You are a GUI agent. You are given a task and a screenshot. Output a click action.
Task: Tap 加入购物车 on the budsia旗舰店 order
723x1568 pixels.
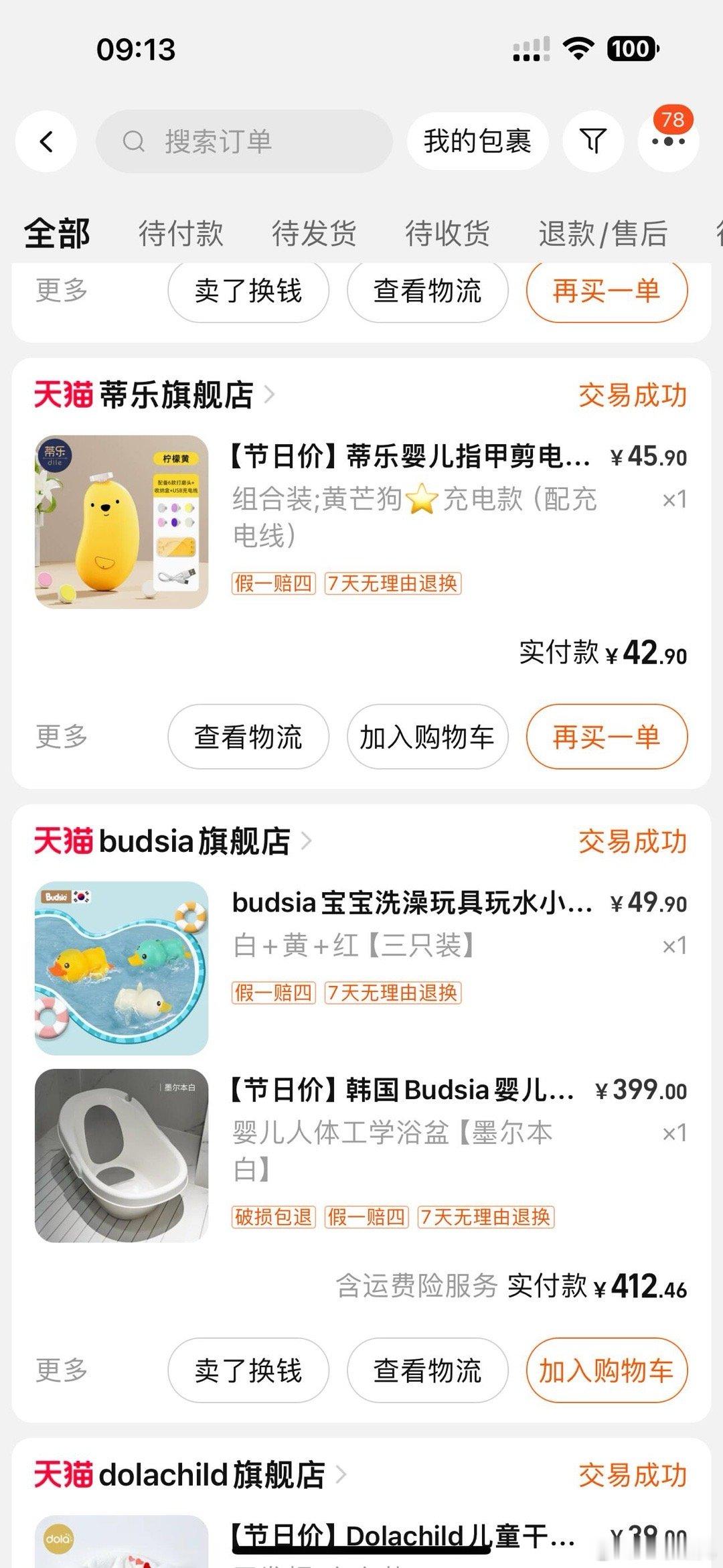tap(607, 1370)
